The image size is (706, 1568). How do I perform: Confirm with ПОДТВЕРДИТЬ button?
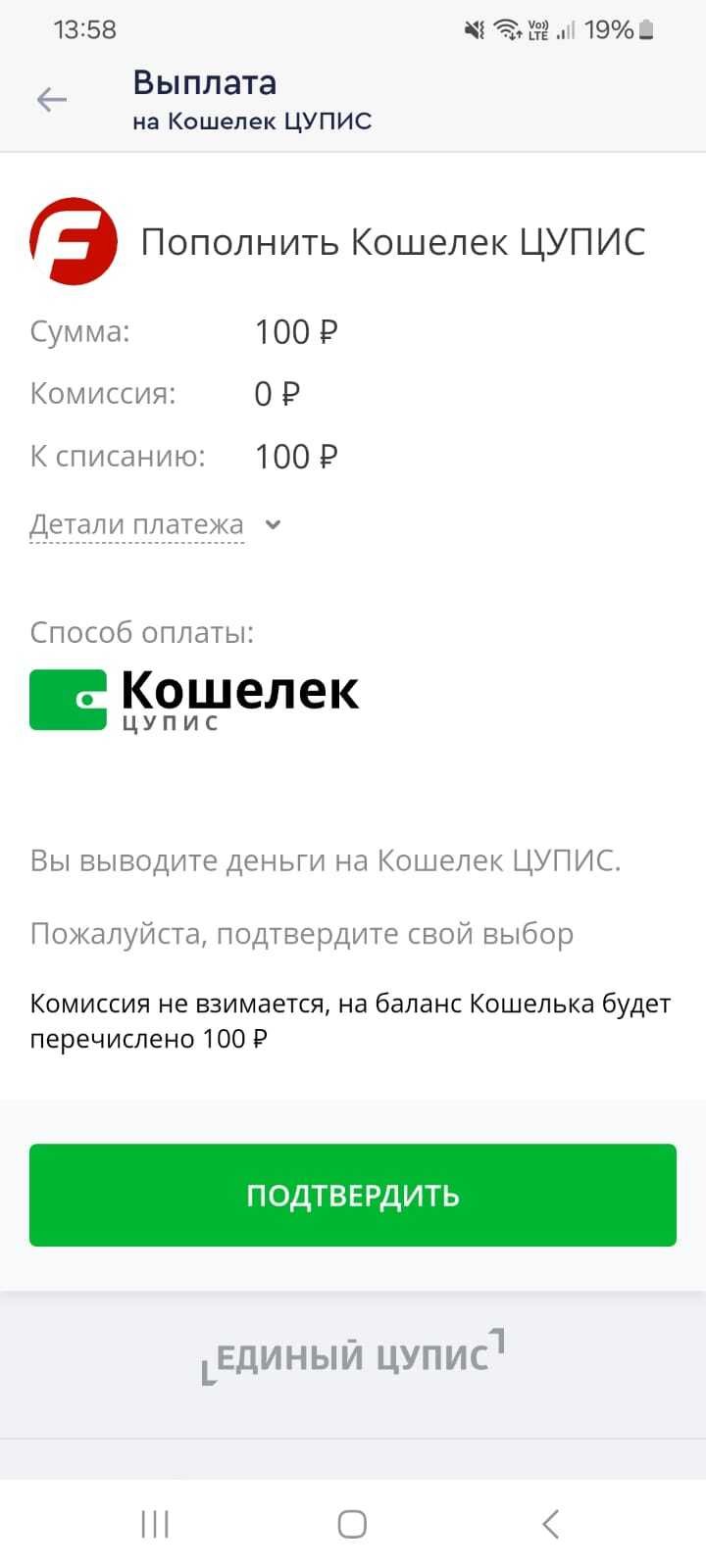pos(353,1195)
